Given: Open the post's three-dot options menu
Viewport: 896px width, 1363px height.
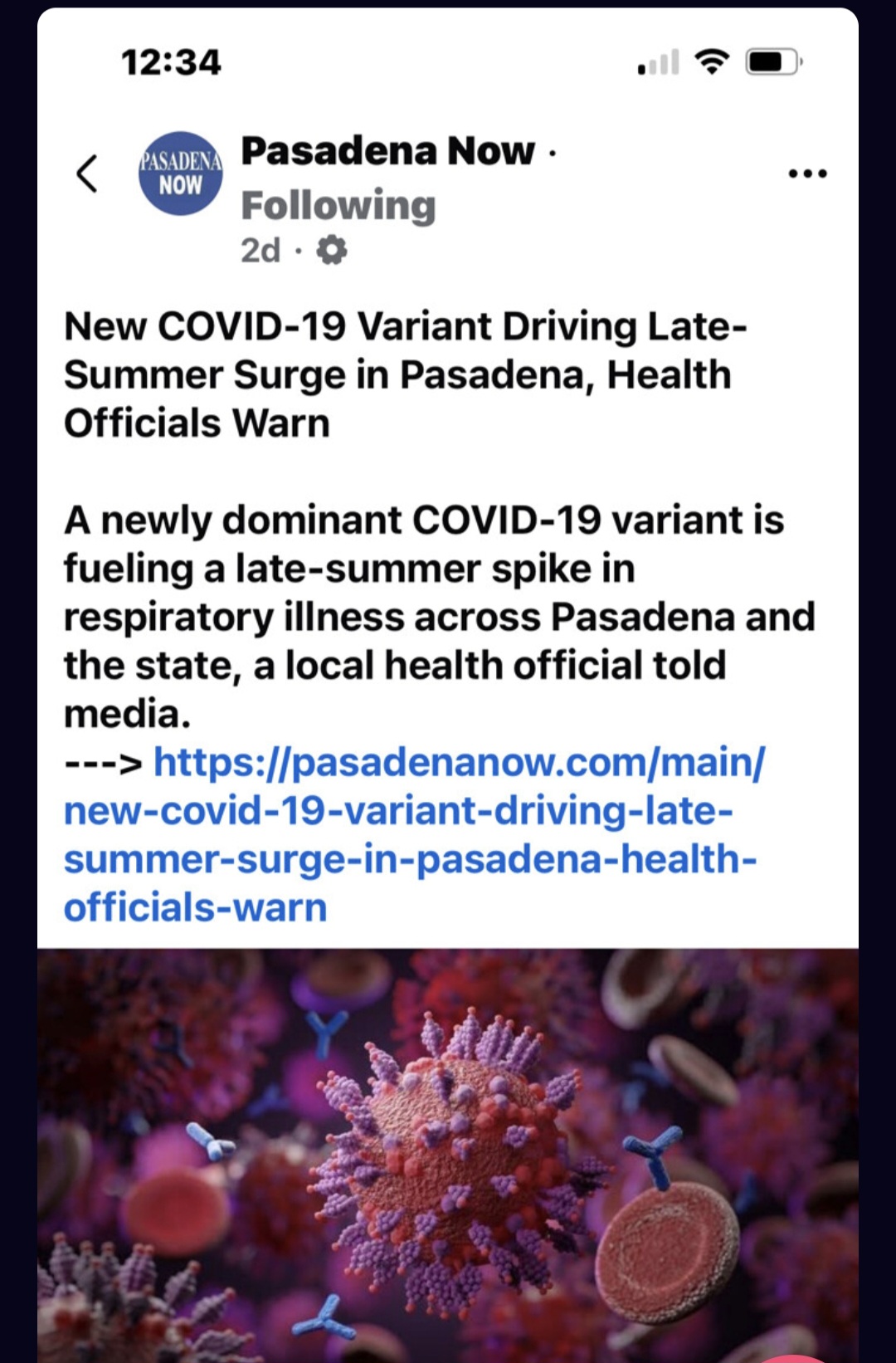Looking at the screenshot, I should (x=807, y=173).
